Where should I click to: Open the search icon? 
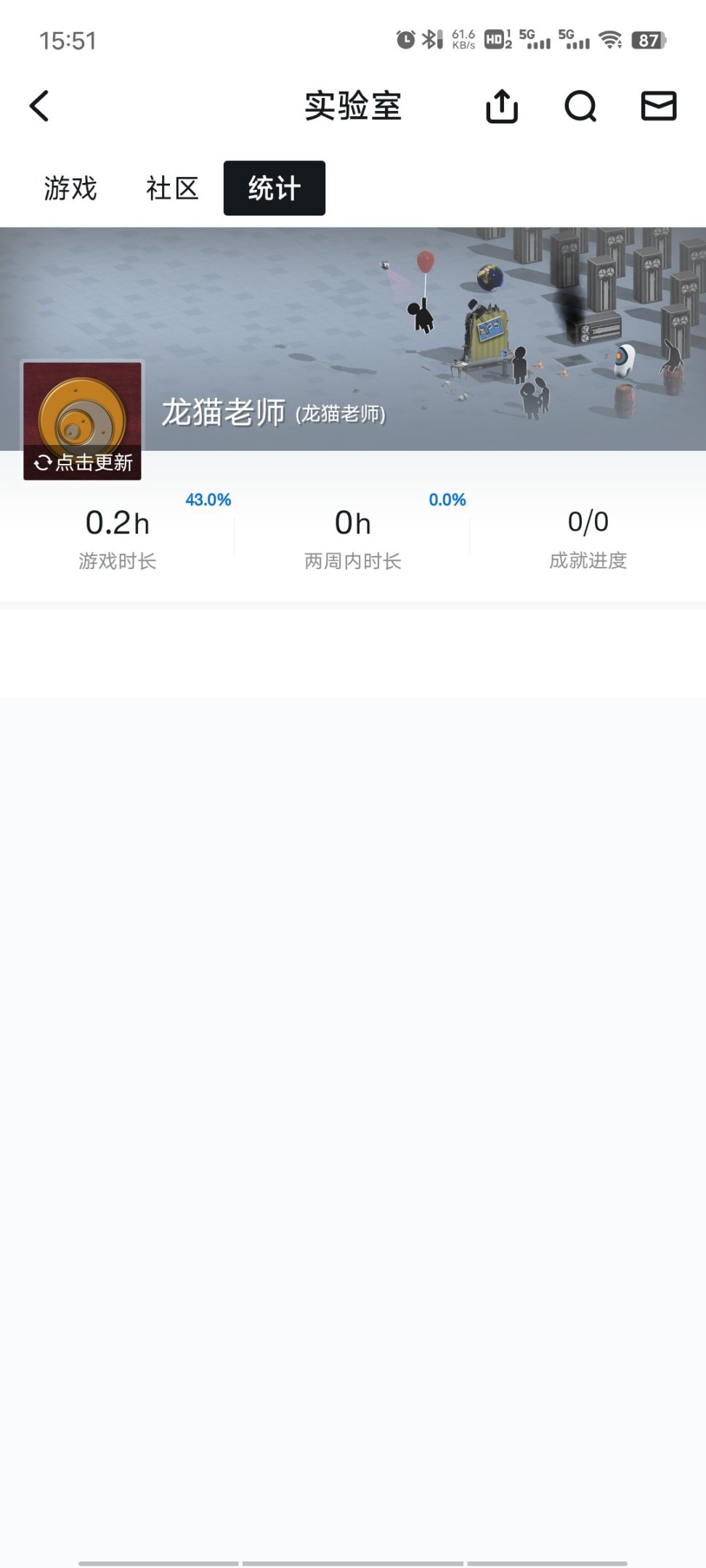pos(580,107)
